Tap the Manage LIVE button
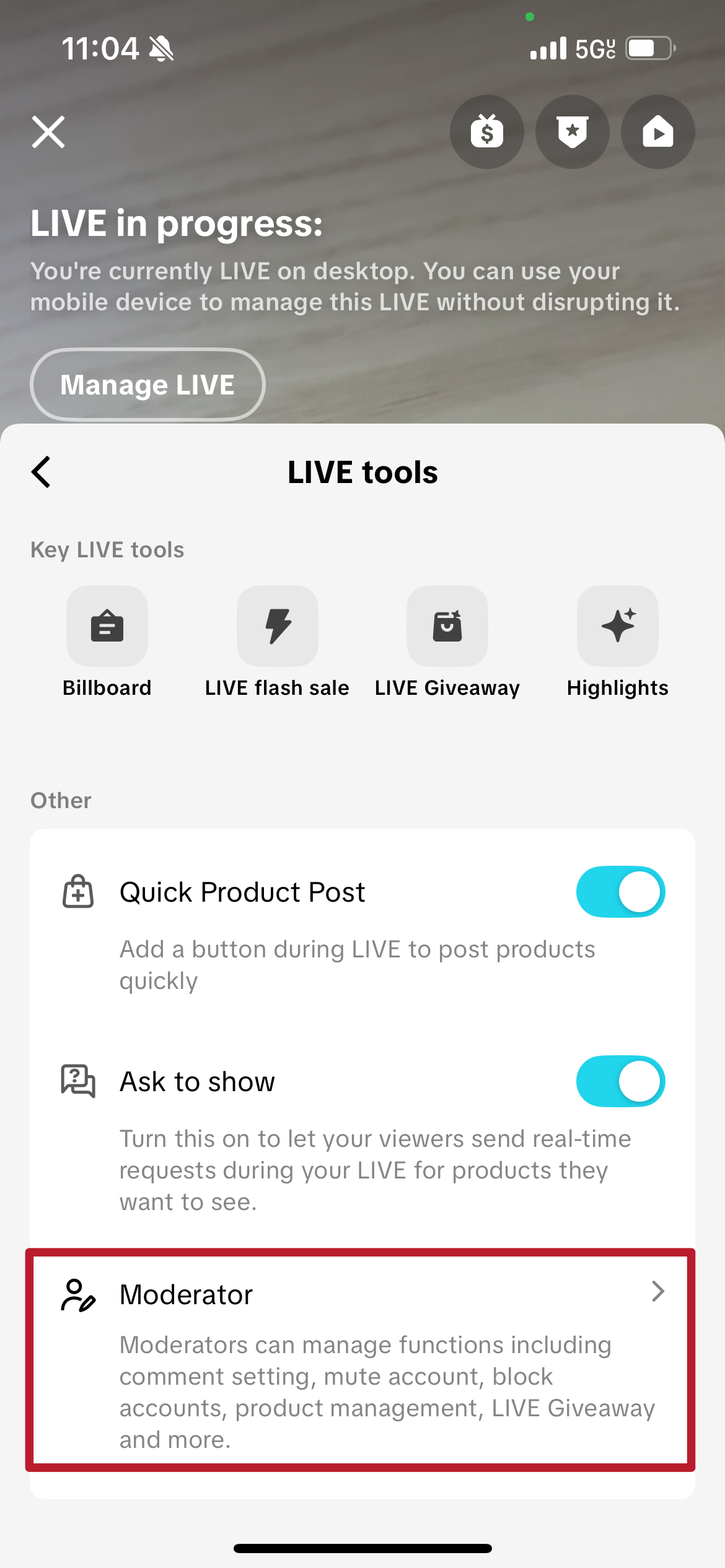Image resolution: width=725 pixels, height=1568 pixels. (147, 385)
